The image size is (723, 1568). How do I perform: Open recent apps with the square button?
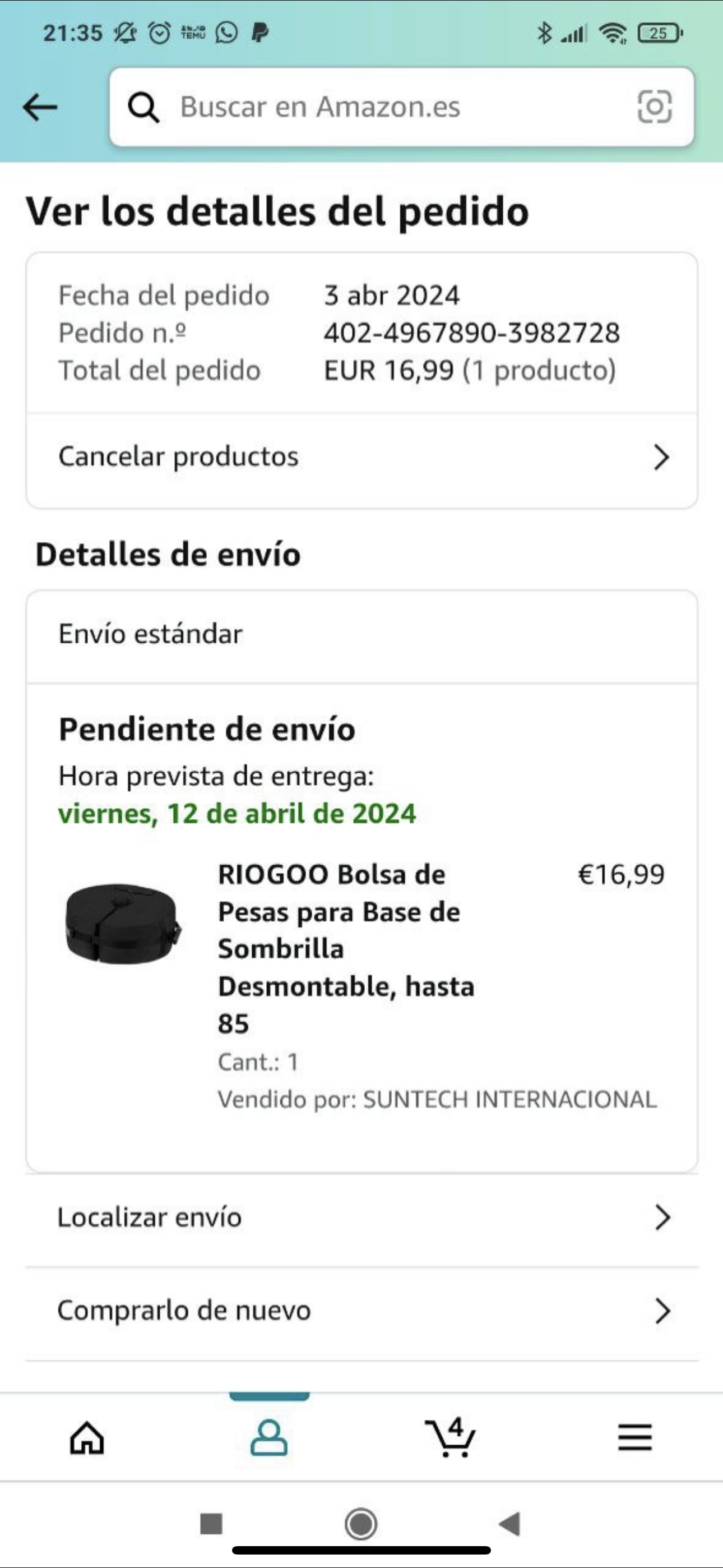click(211, 1524)
